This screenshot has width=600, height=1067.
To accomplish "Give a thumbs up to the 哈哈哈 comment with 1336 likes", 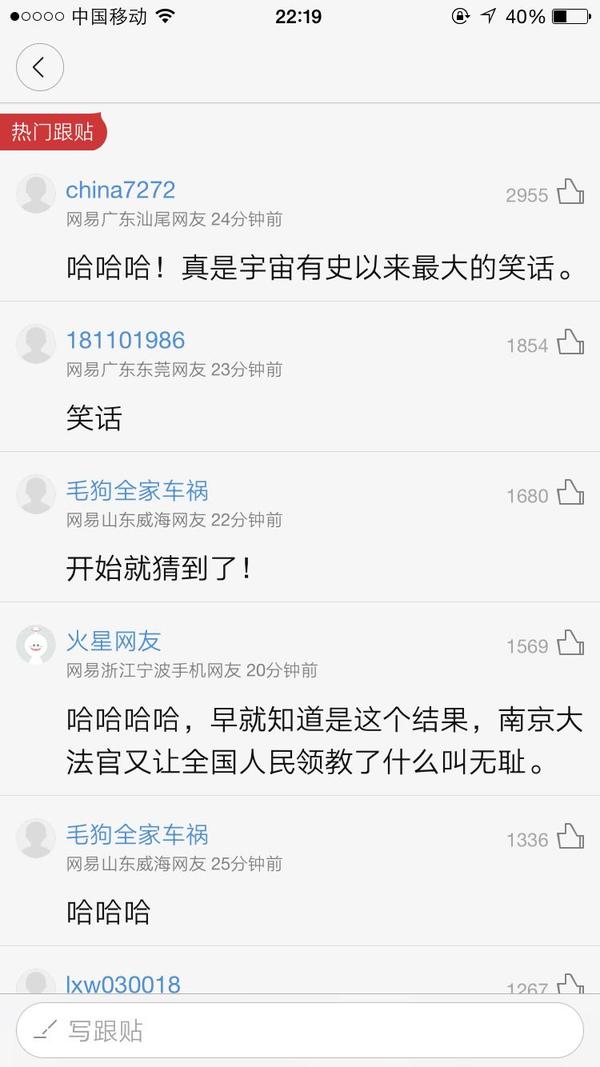I will click(570, 837).
